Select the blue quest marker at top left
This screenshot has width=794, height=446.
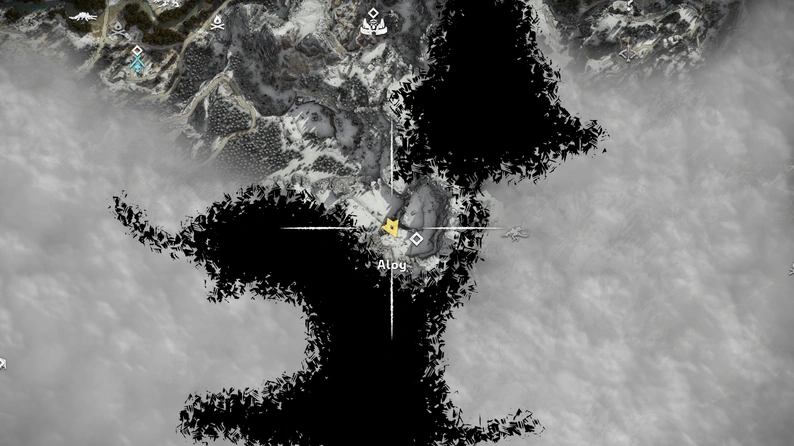(138, 62)
